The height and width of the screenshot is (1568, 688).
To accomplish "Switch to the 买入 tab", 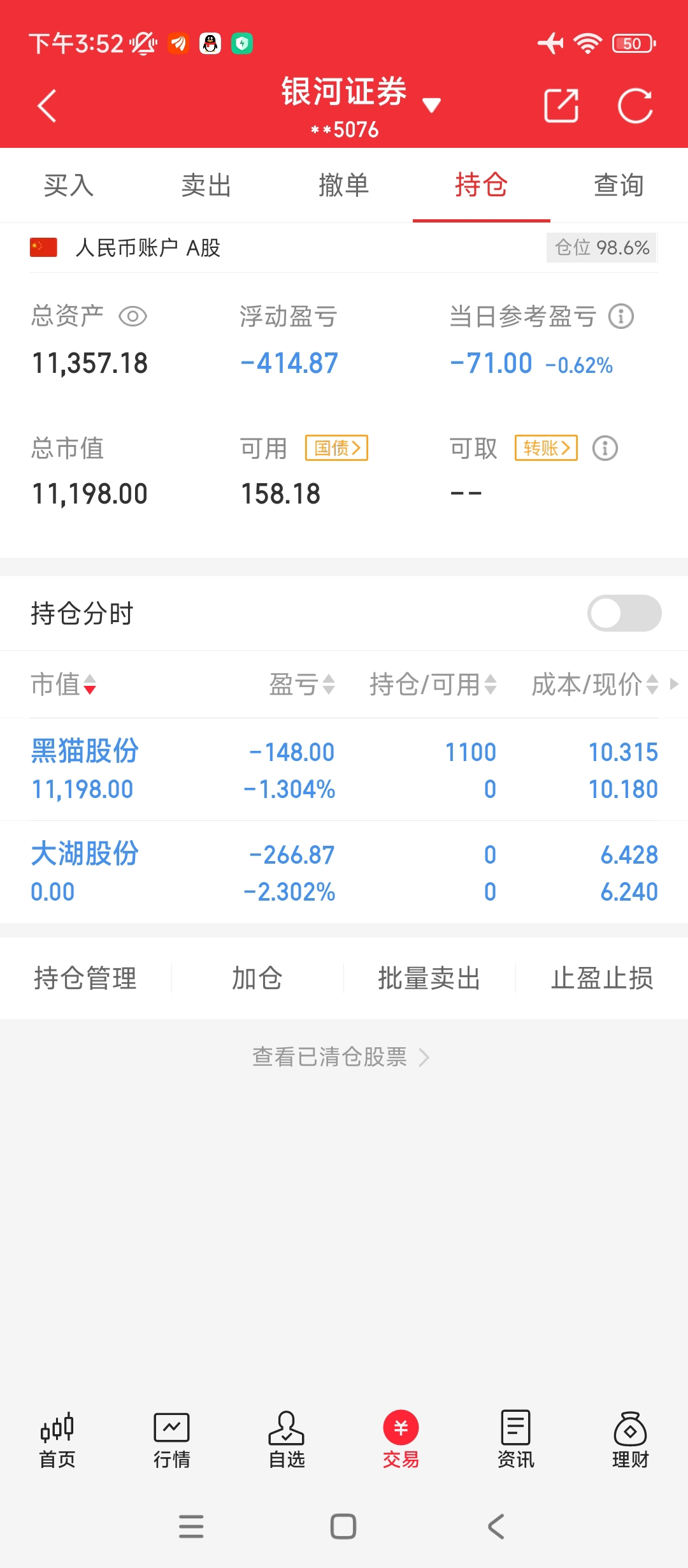I will point(69,185).
